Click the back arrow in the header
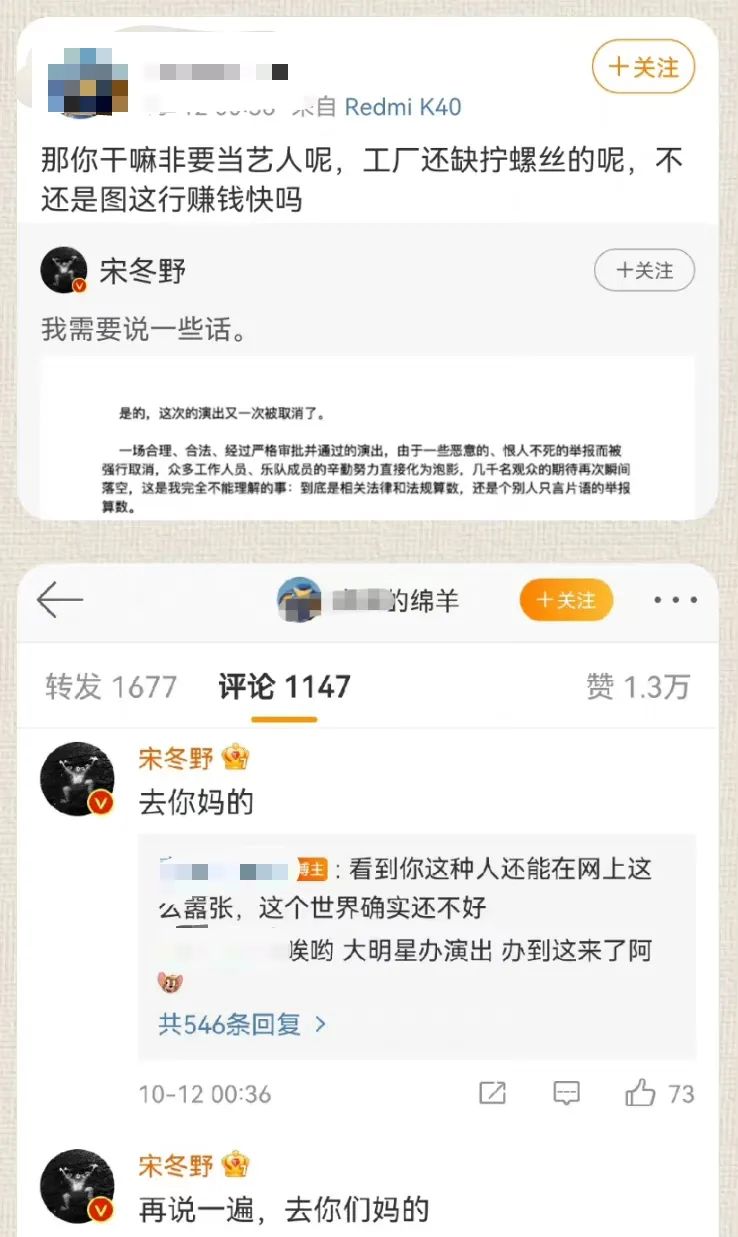The width and height of the screenshot is (738, 1237). (x=60, y=600)
